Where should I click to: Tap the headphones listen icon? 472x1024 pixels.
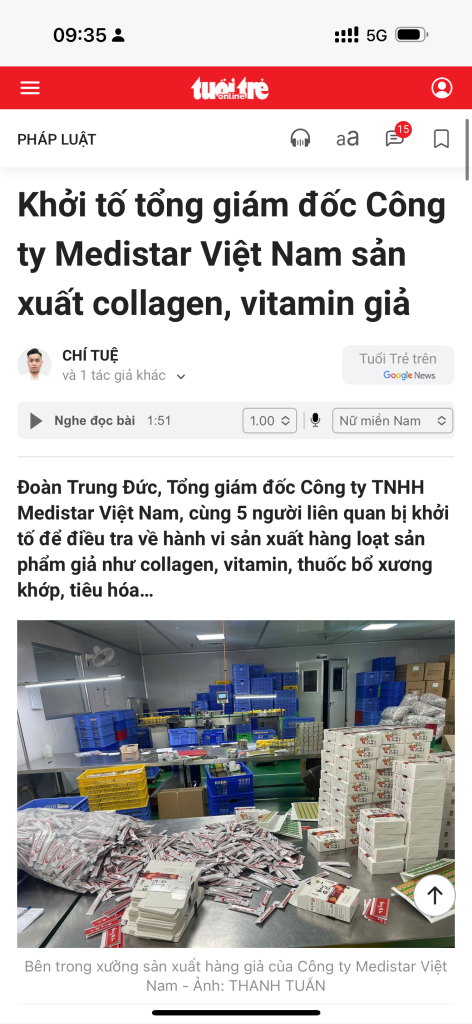[x=300, y=138]
